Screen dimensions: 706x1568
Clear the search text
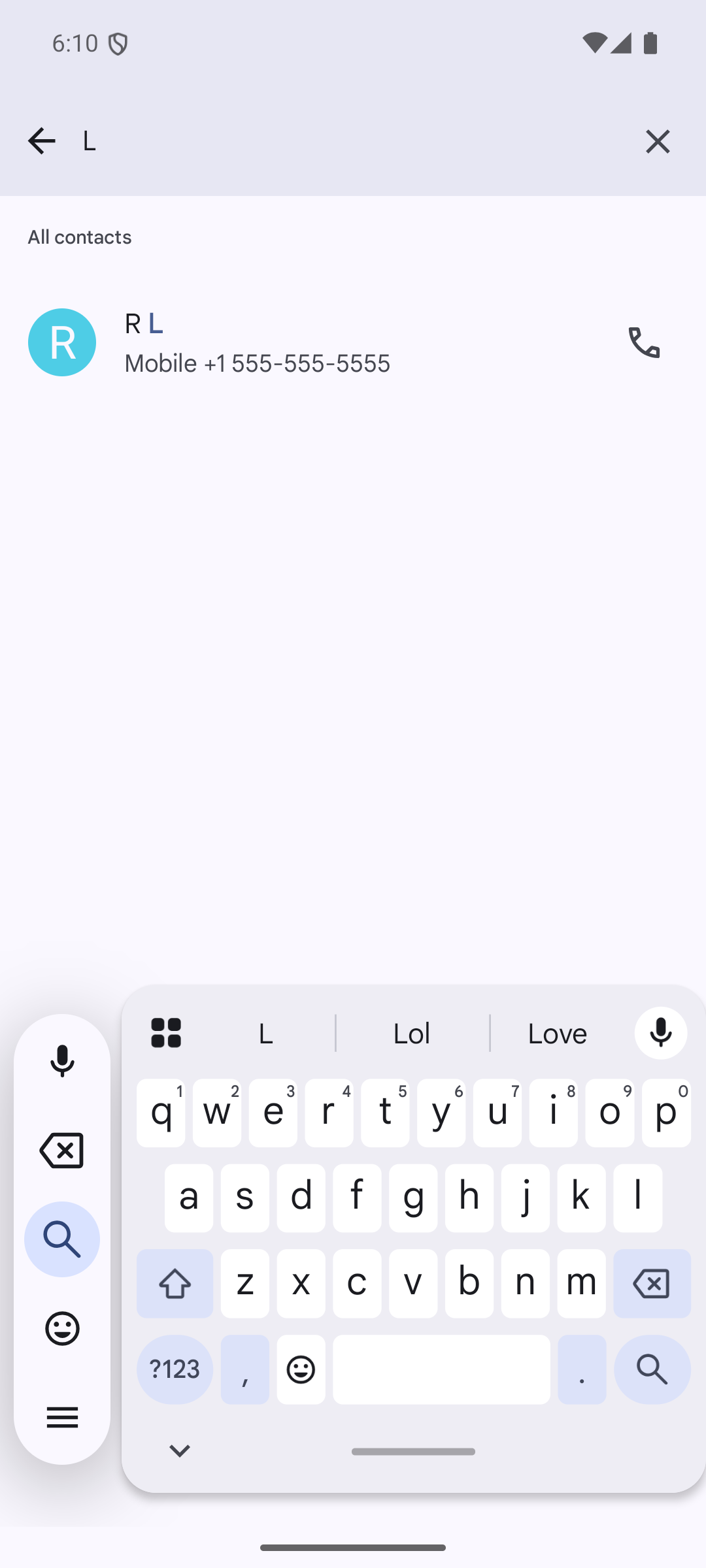point(658,141)
